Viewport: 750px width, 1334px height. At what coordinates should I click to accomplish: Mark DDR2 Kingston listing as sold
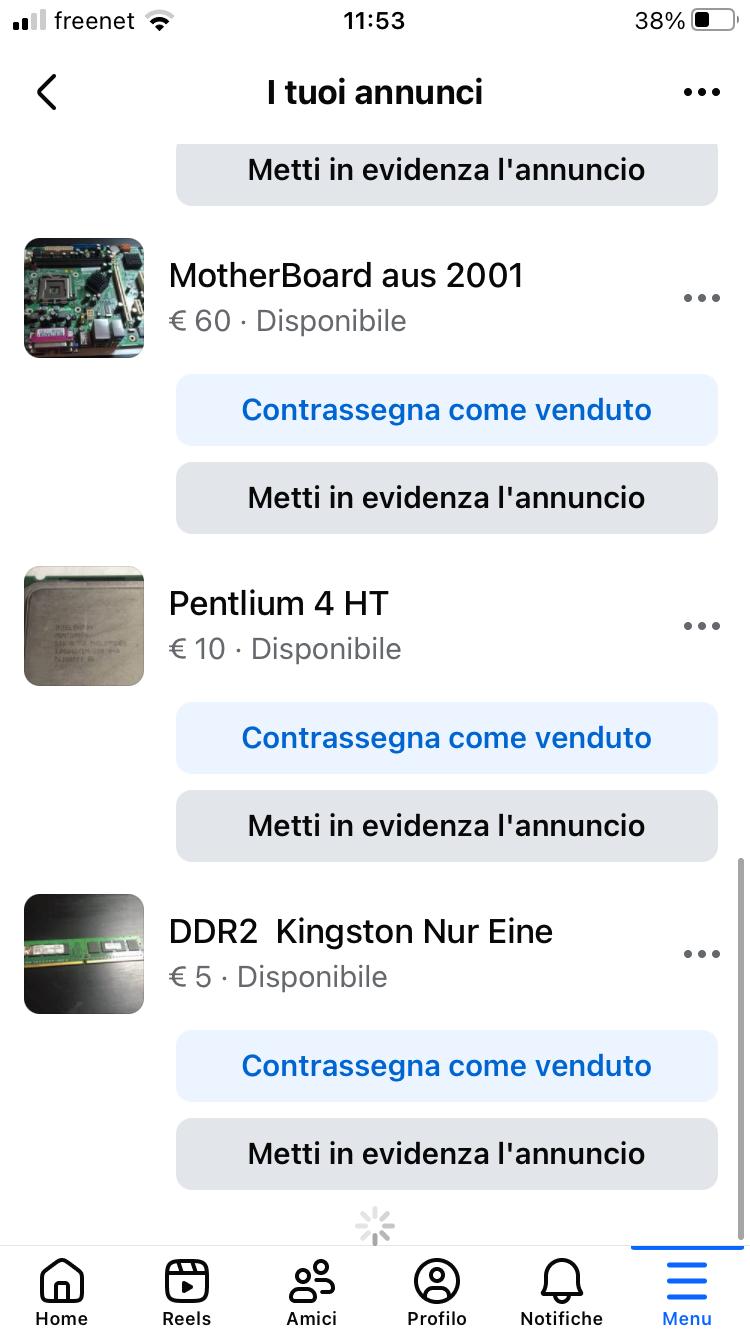coord(447,1065)
